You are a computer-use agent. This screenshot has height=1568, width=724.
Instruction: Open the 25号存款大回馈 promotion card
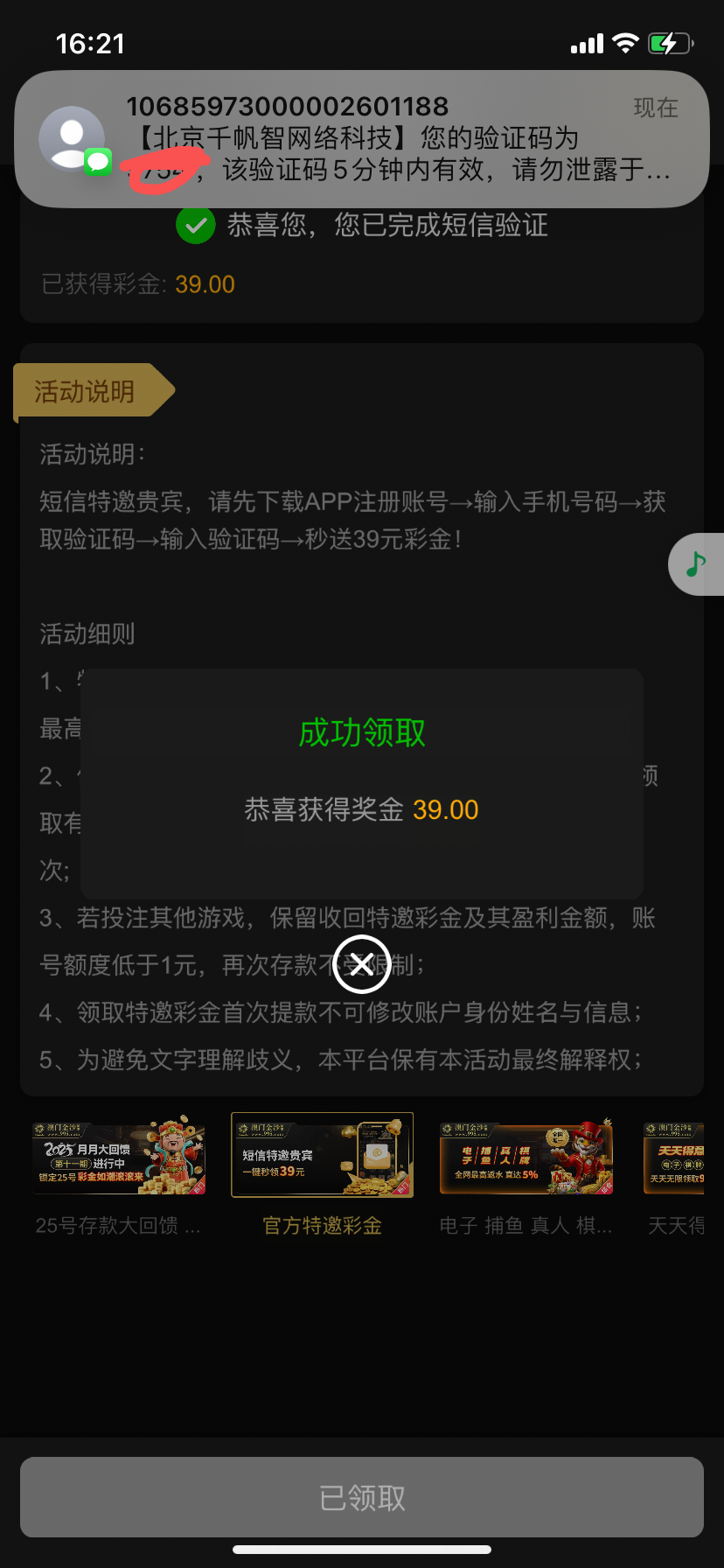pyautogui.click(x=119, y=1155)
